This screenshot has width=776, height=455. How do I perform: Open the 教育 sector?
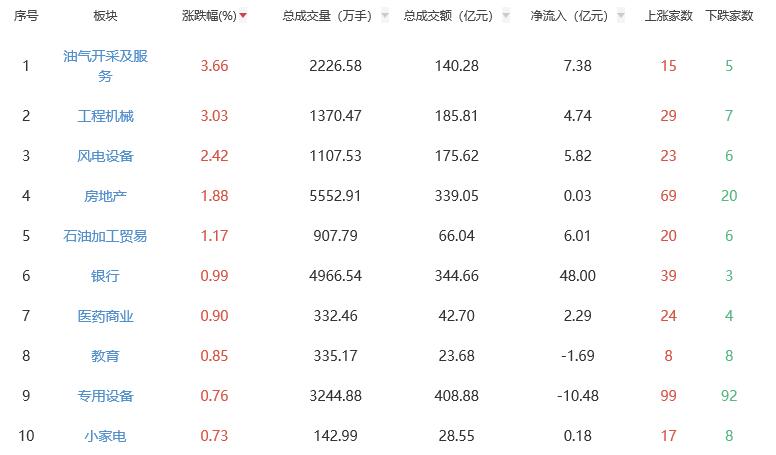pyautogui.click(x=105, y=356)
